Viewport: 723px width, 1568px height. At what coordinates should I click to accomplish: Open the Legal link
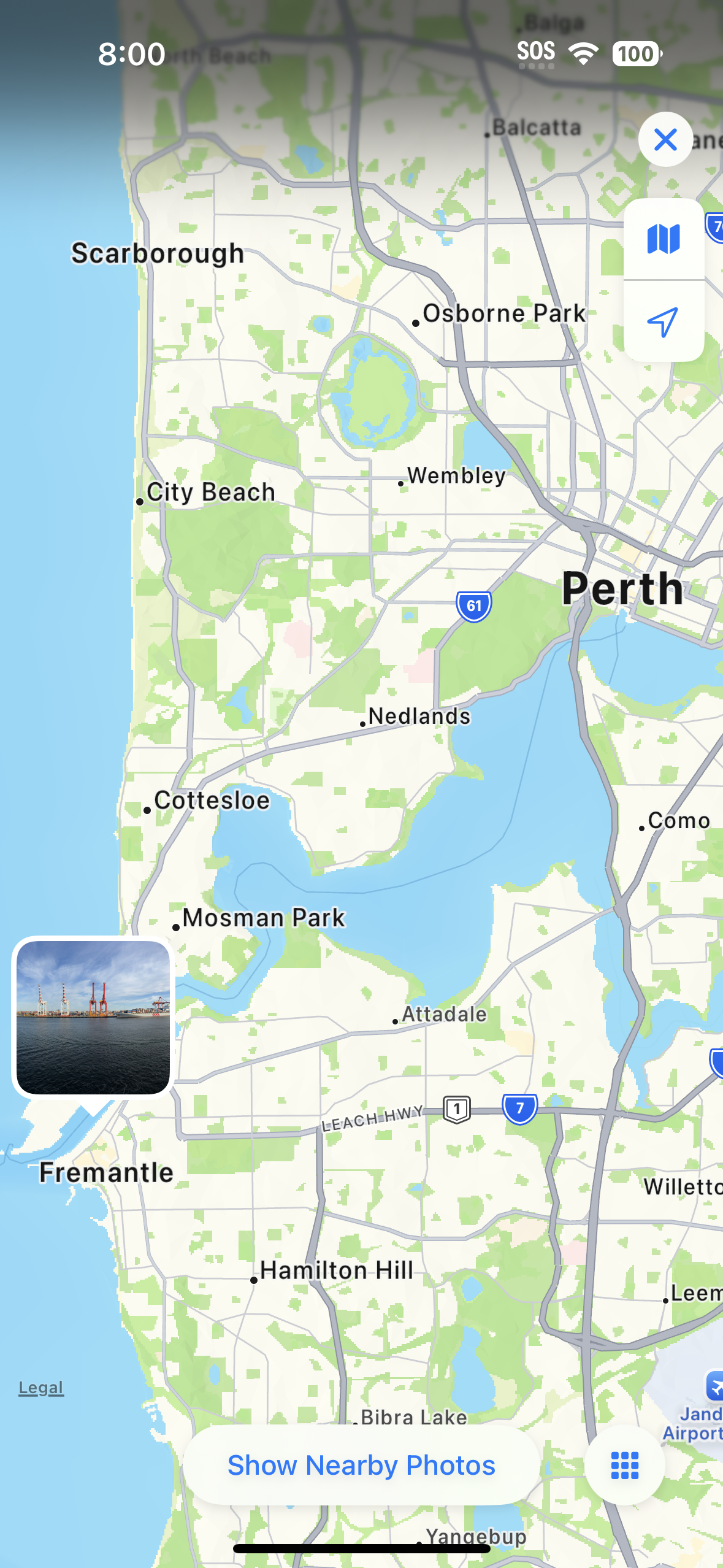[41, 1388]
